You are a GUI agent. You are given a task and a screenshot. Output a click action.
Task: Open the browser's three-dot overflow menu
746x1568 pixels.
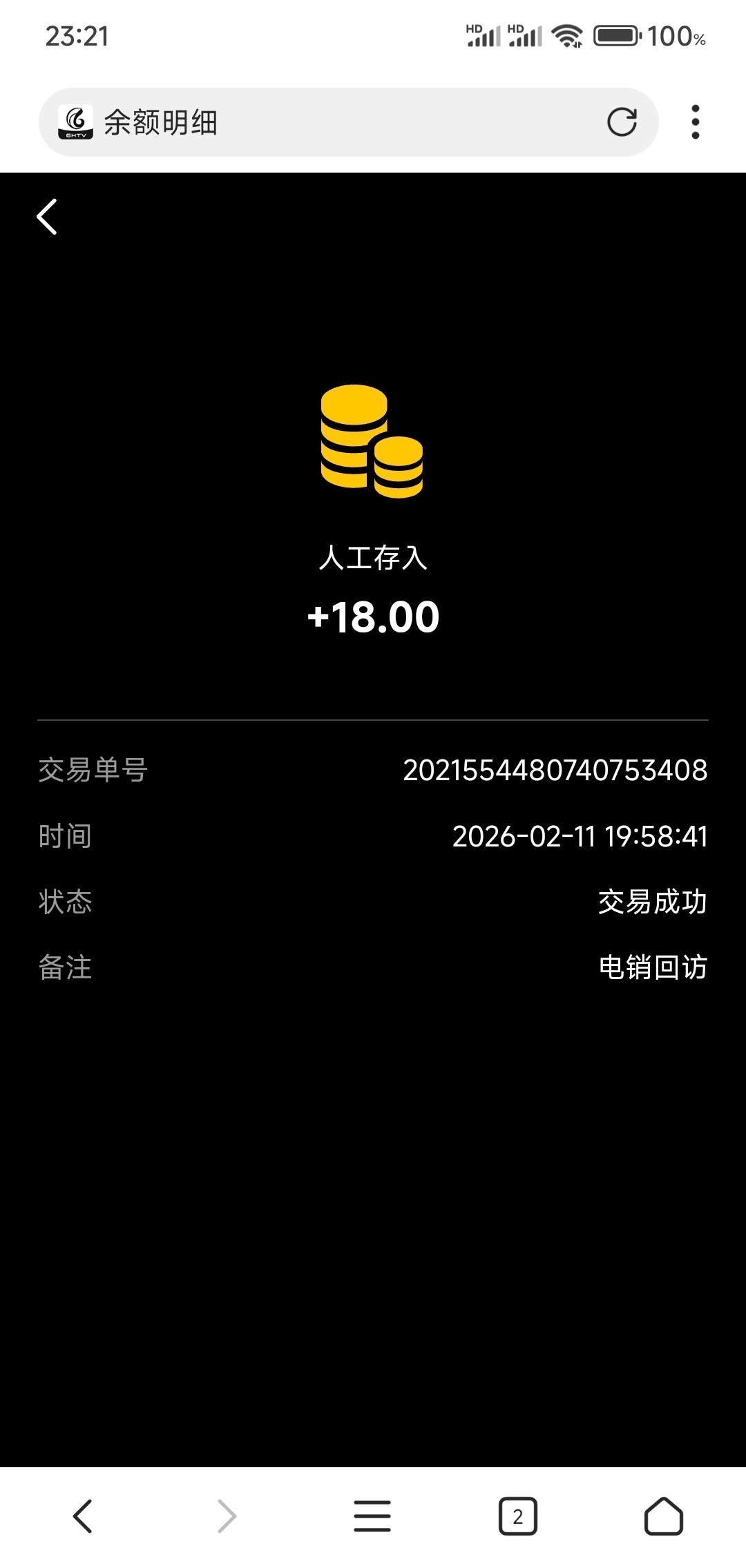coord(695,122)
